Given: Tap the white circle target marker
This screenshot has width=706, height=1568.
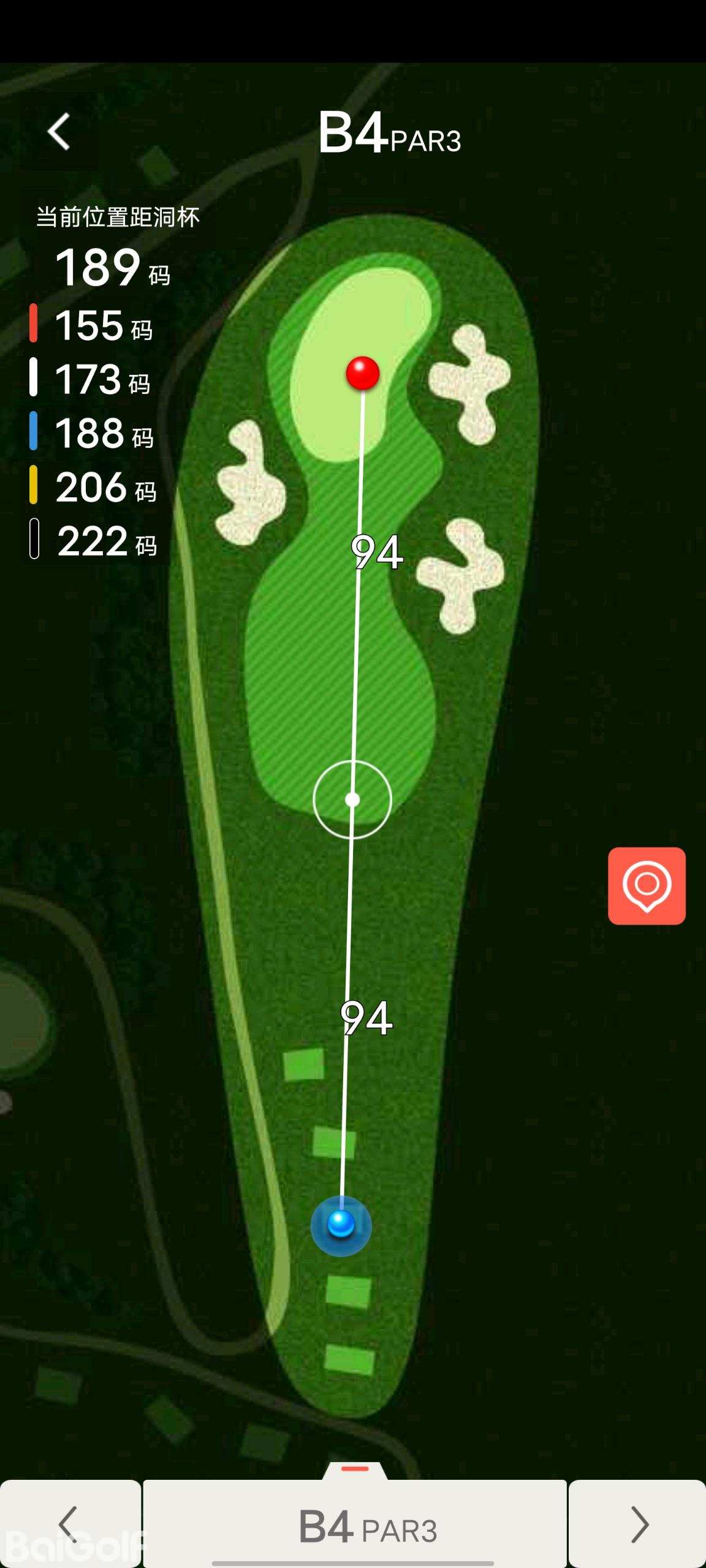Looking at the screenshot, I should [352, 799].
